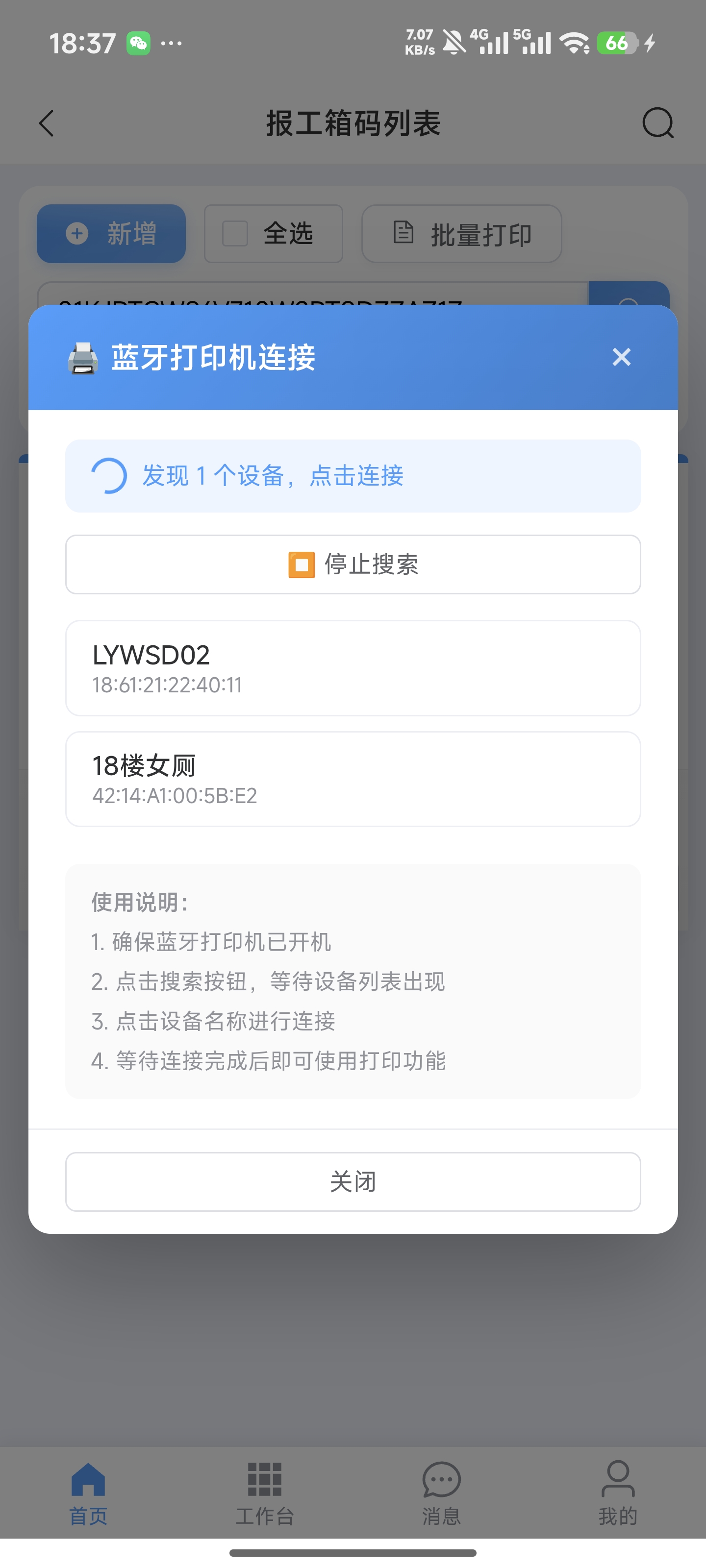The image size is (706, 1568).
Task: Stop searching for Bluetooth devices
Action: pyautogui.click(x=353, y=564)
